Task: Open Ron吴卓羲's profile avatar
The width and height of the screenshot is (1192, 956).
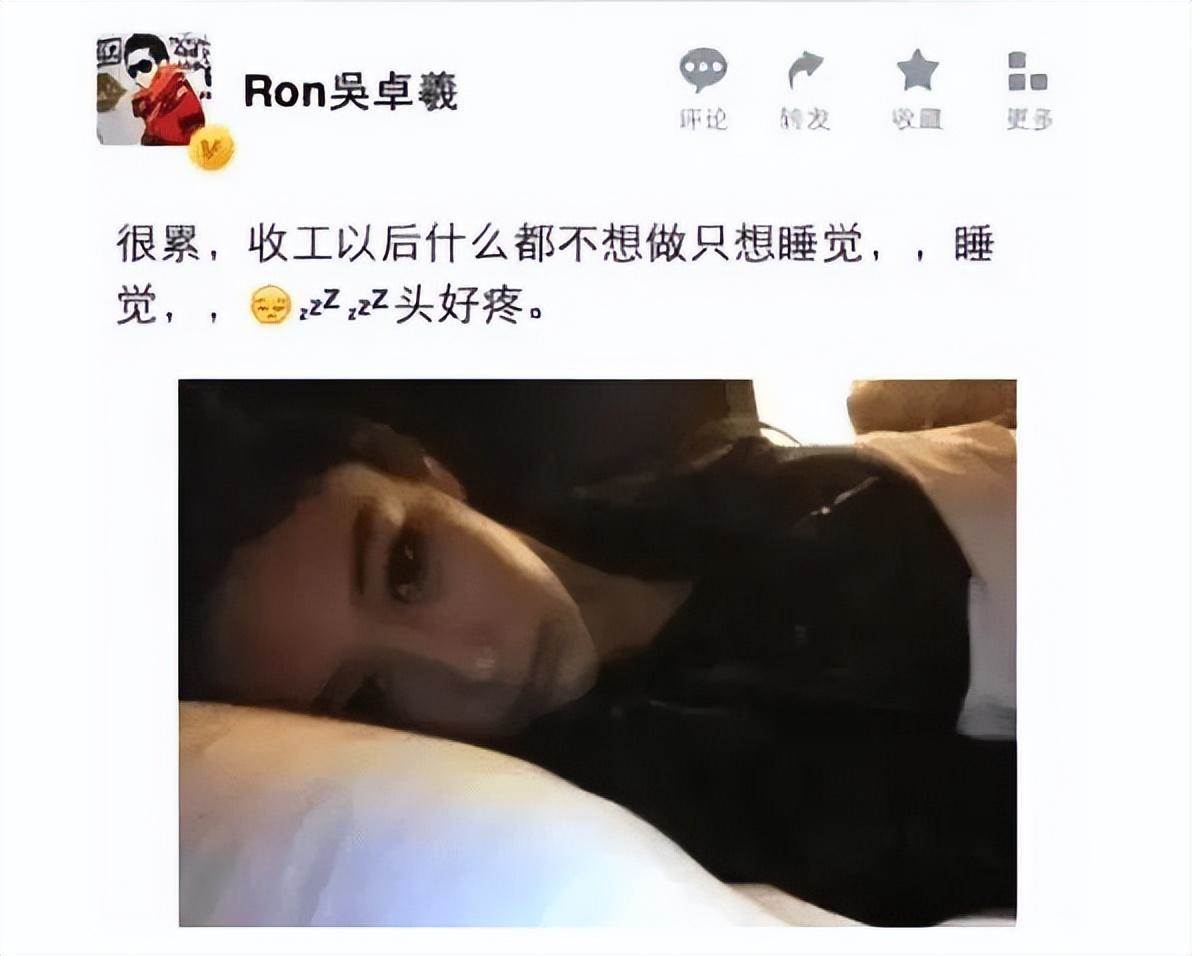Action: point(151,90)
